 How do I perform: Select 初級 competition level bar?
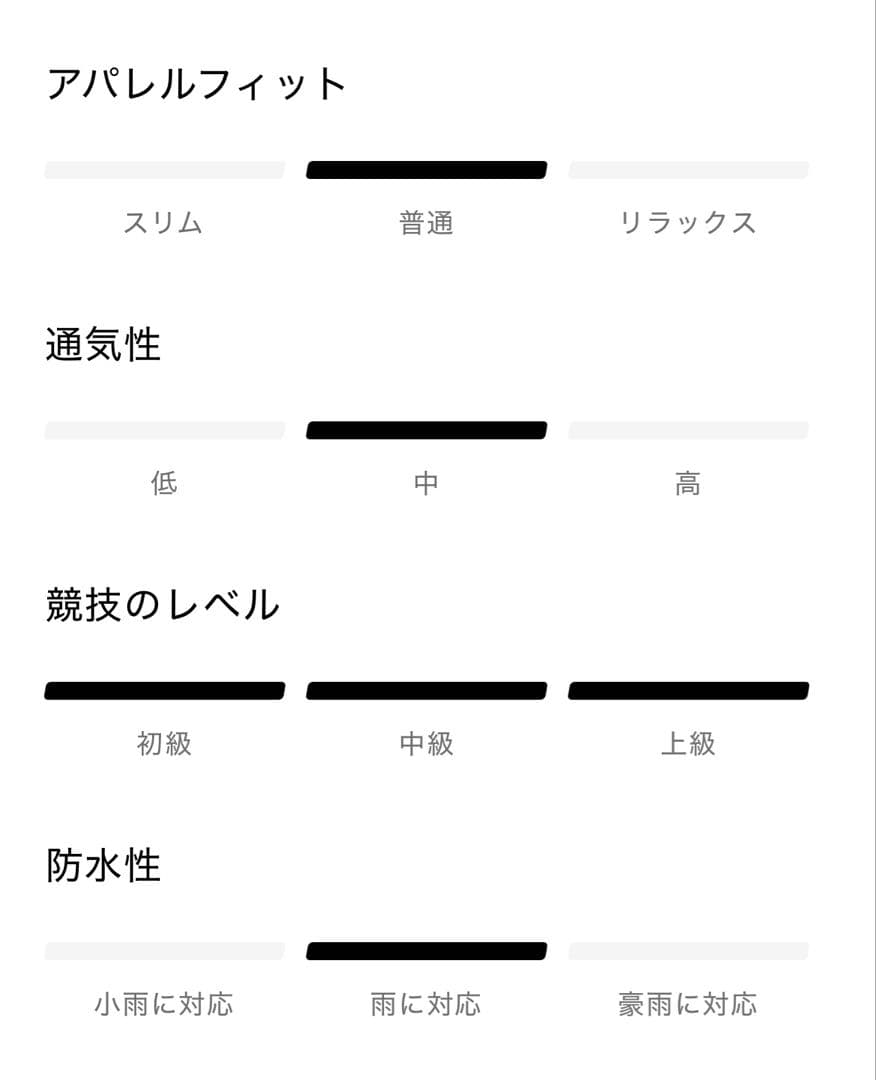163,690
